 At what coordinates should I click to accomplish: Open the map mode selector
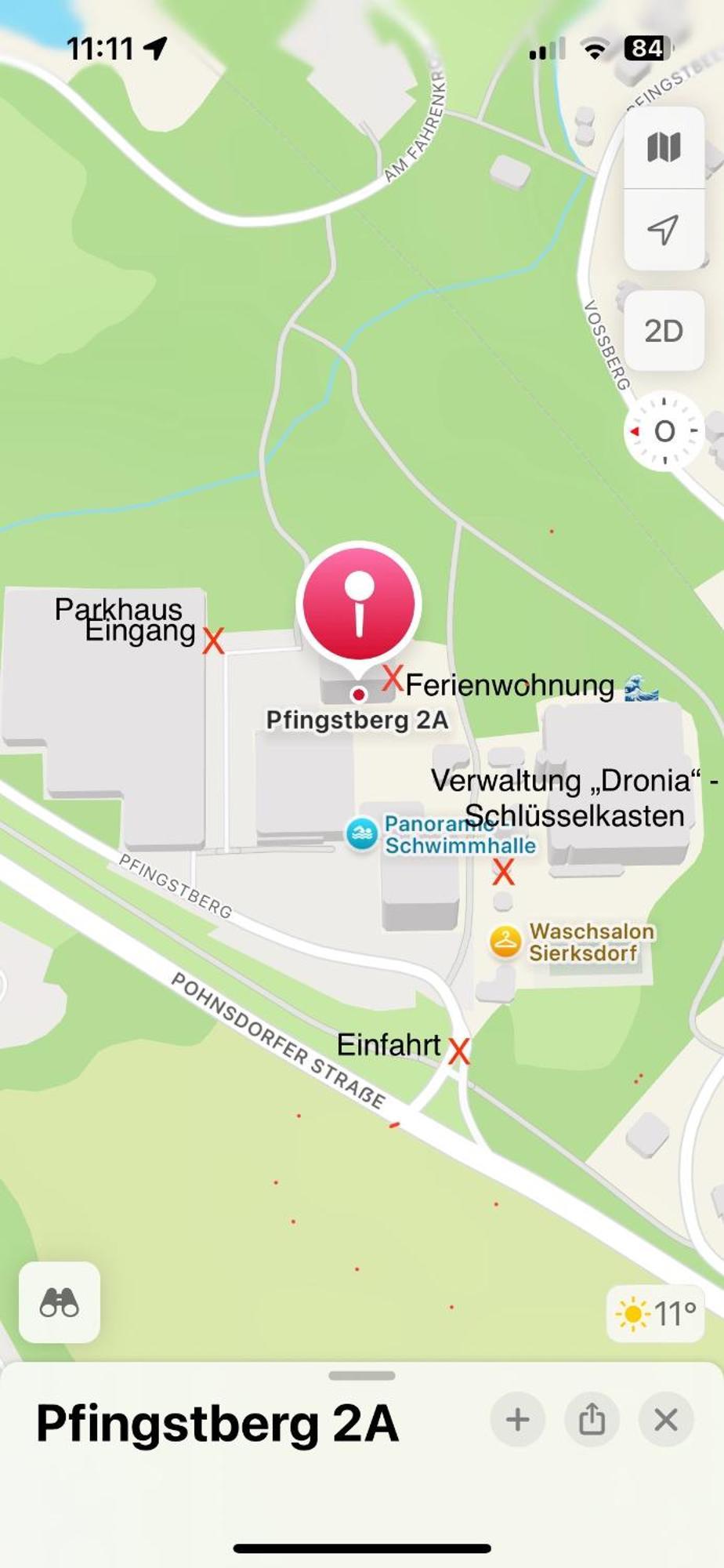[664, 147]
